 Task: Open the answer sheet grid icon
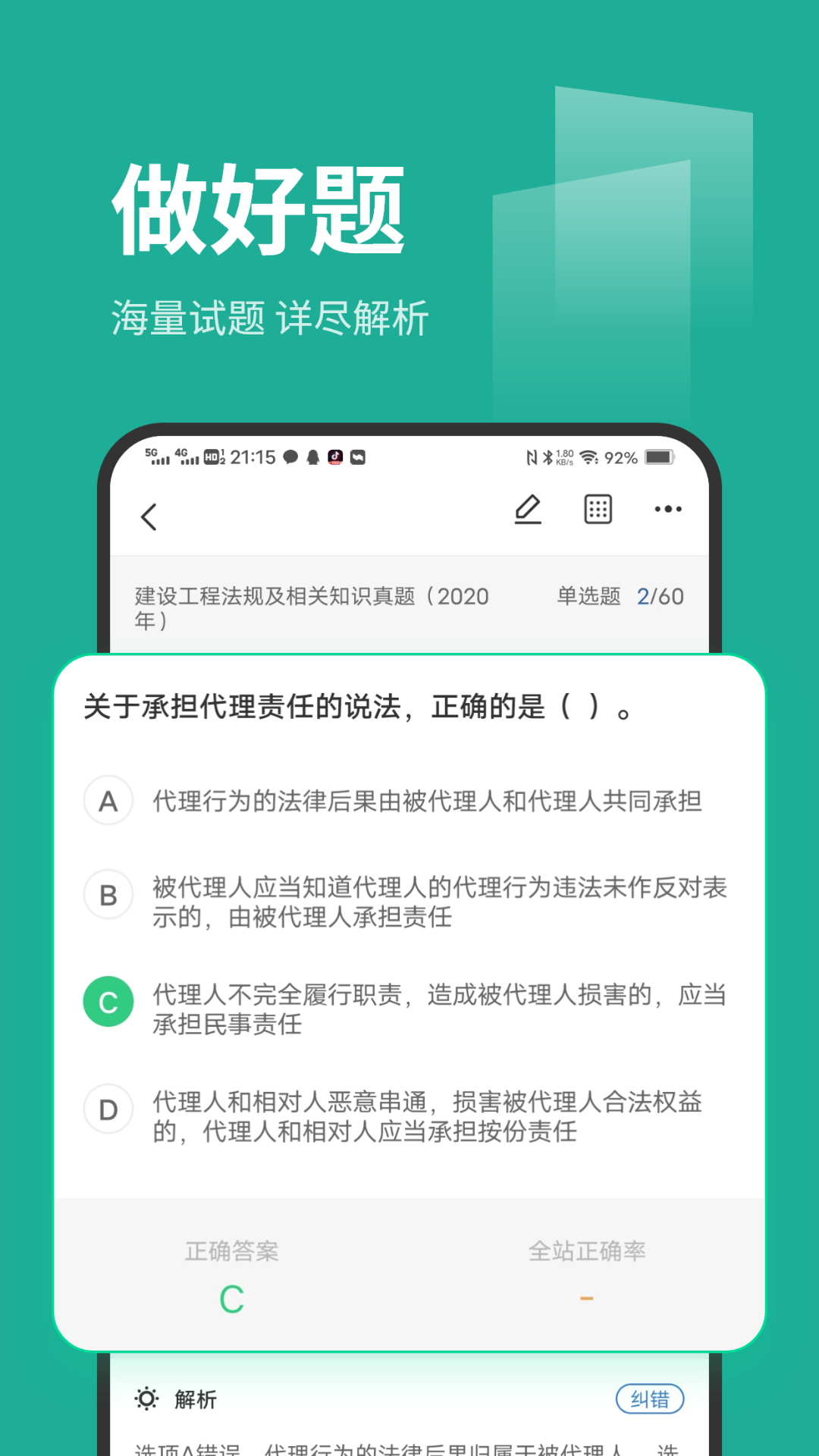[x=598, y=509]
